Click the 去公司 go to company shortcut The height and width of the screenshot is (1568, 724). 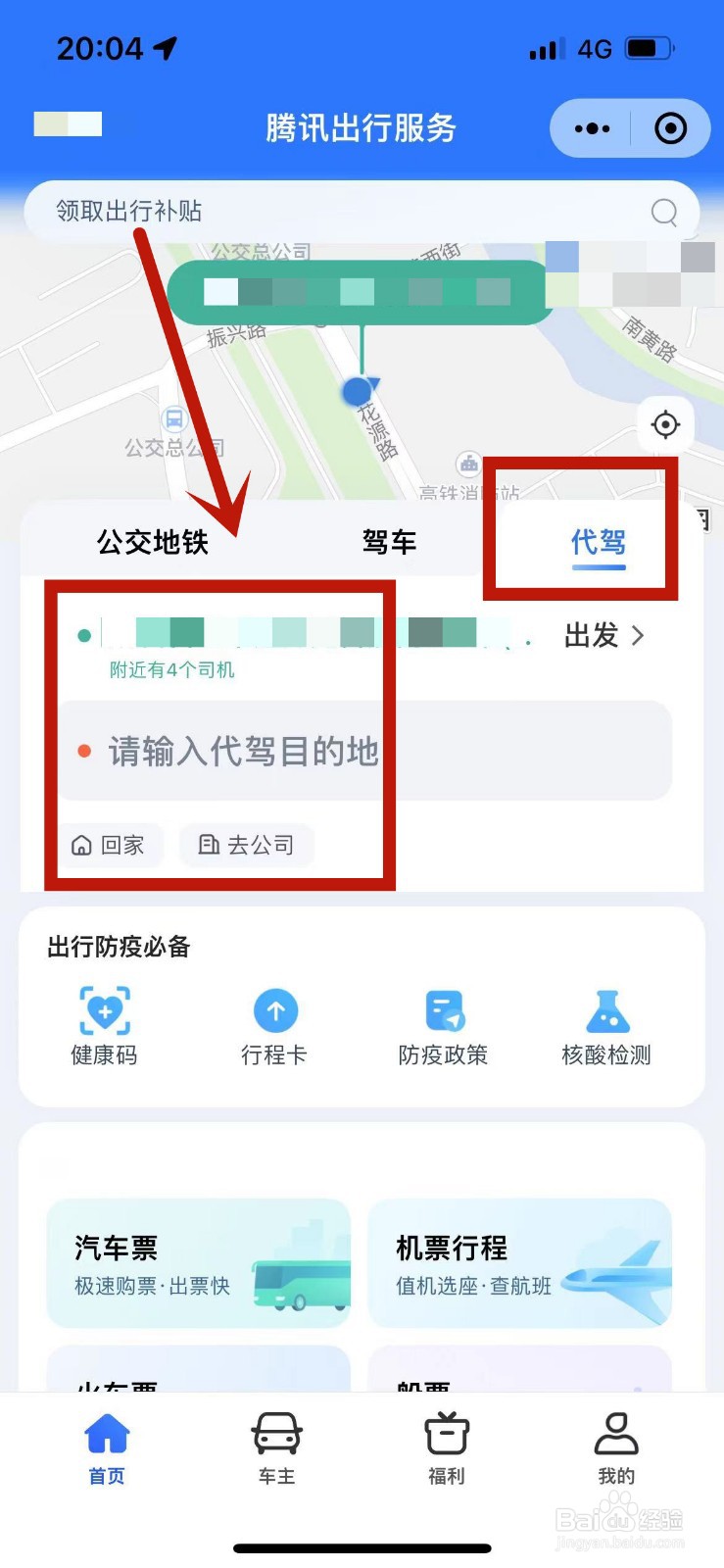246,845
